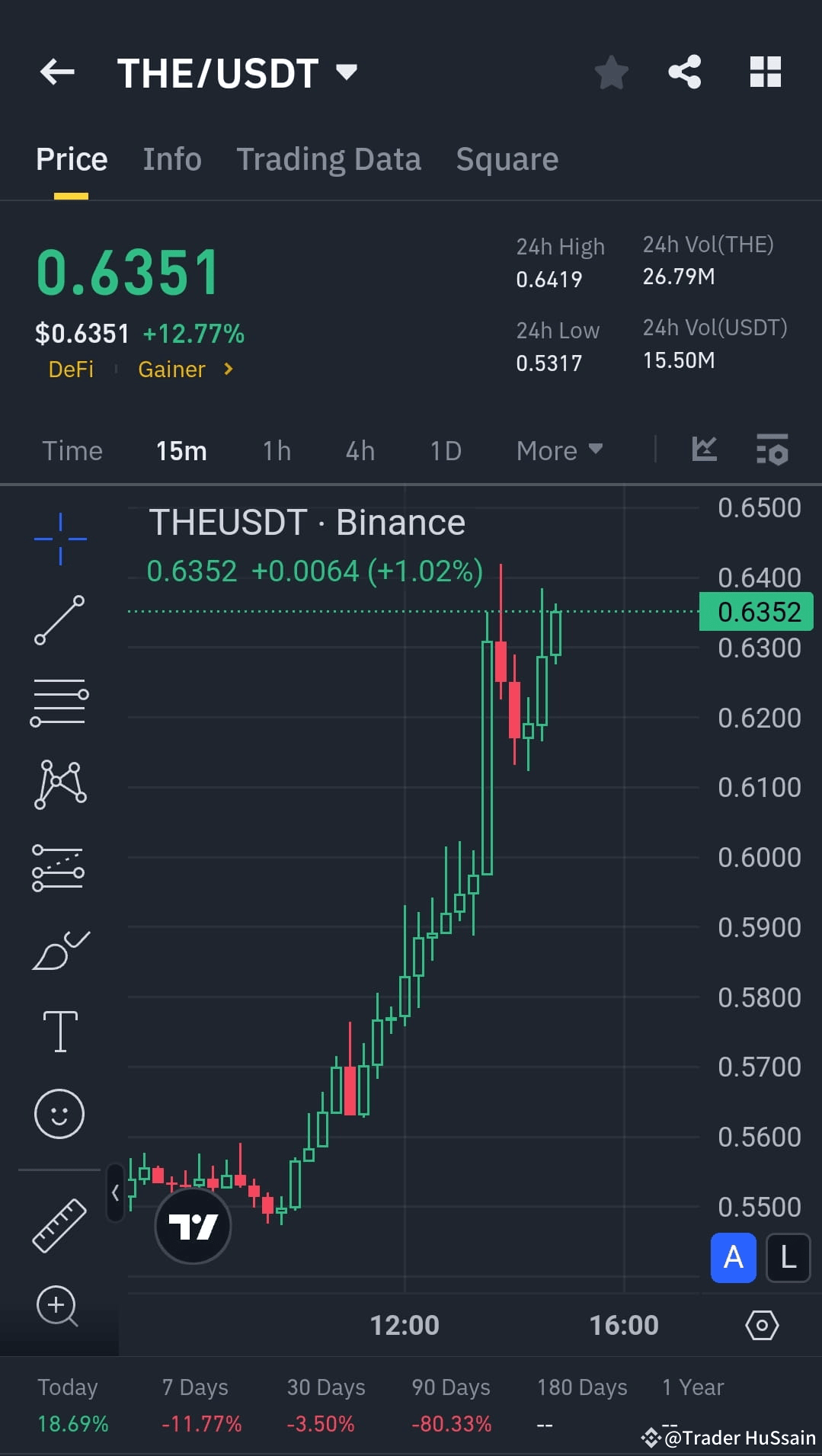Viewport: 822px width, 1456px height.
Task: Select the XABCD pattern tool
Action: tap(59, 785)
